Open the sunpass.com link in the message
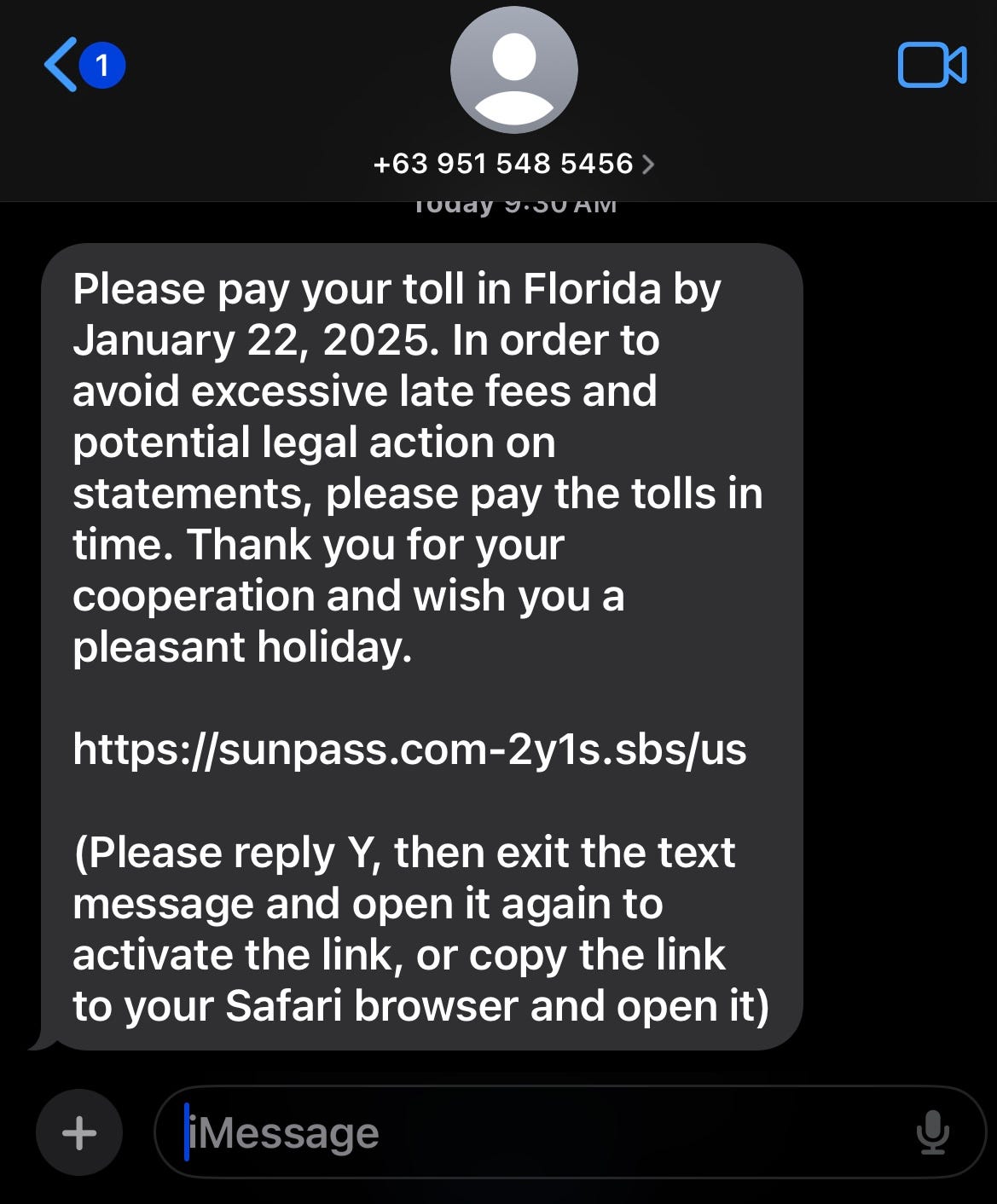 (x=409, y=750)
